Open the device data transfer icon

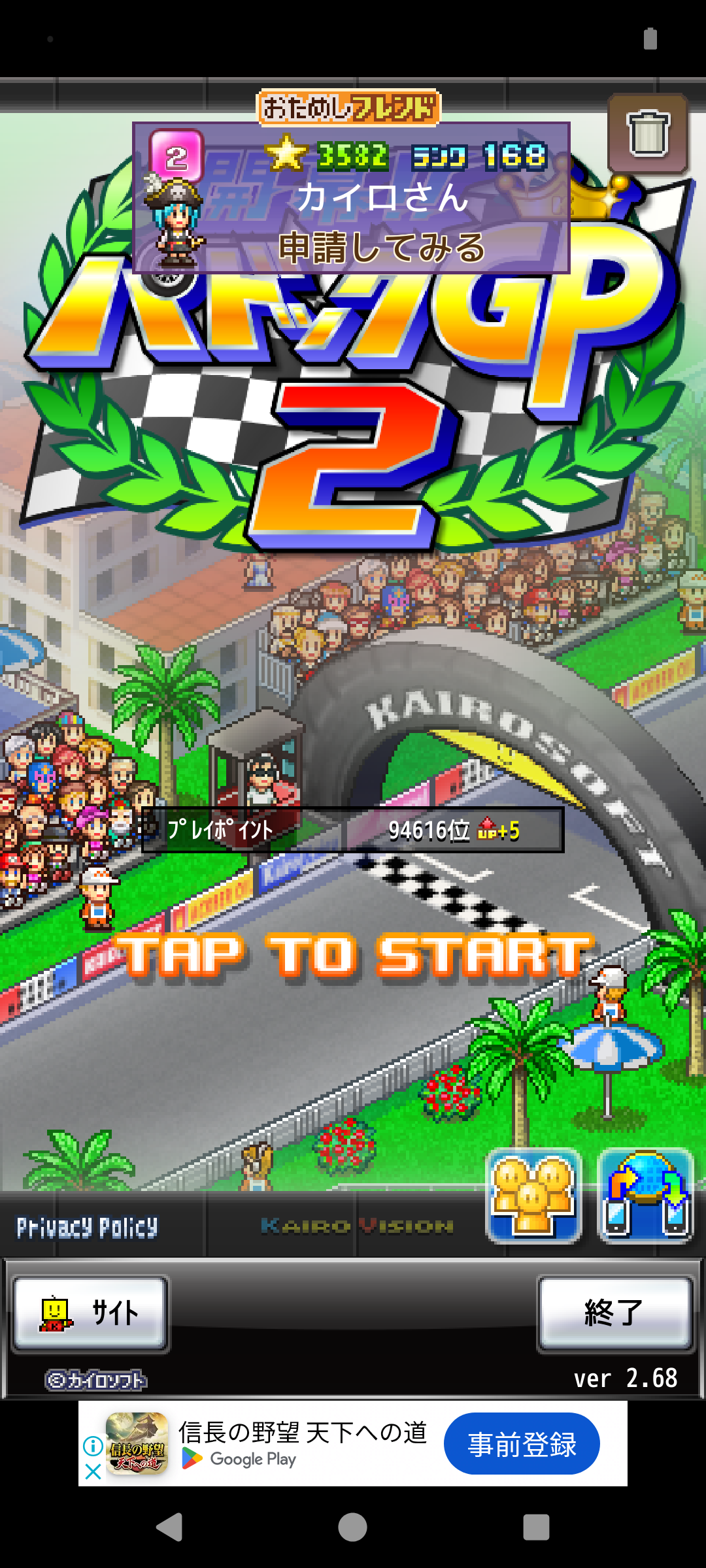645,1197
